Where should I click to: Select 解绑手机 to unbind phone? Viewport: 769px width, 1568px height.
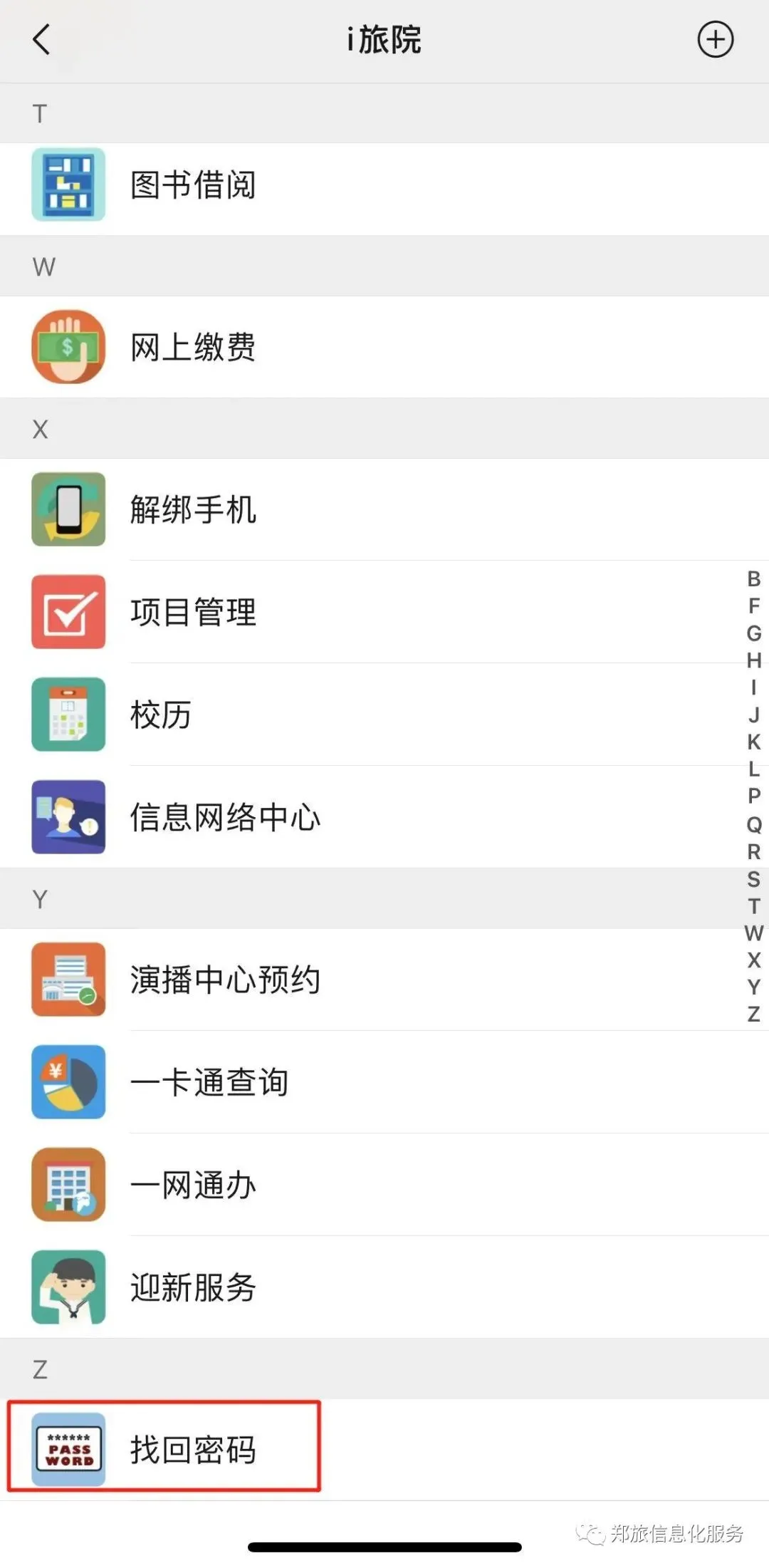(192, 510)
